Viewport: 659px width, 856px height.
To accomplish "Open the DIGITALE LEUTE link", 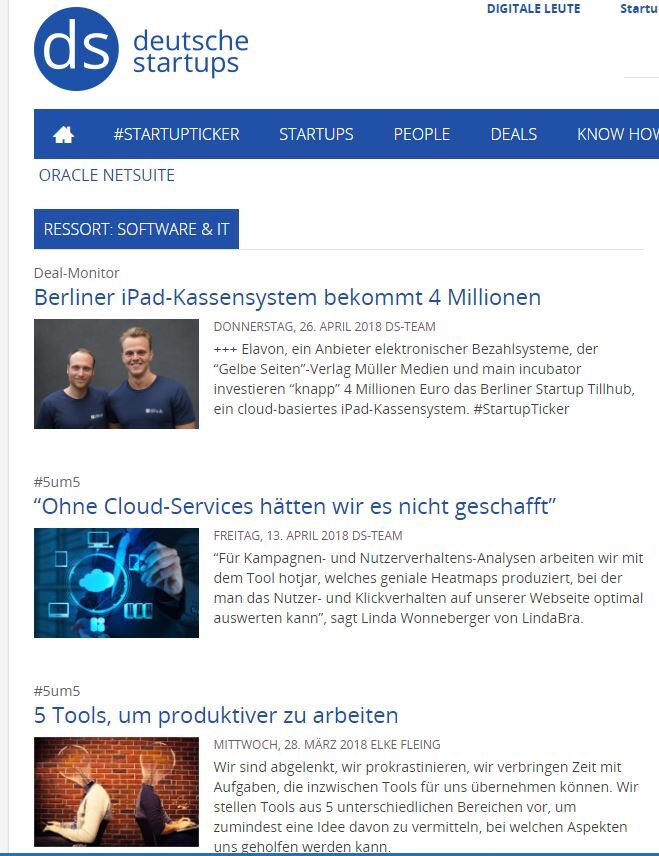I will click(x=533, y=9).
